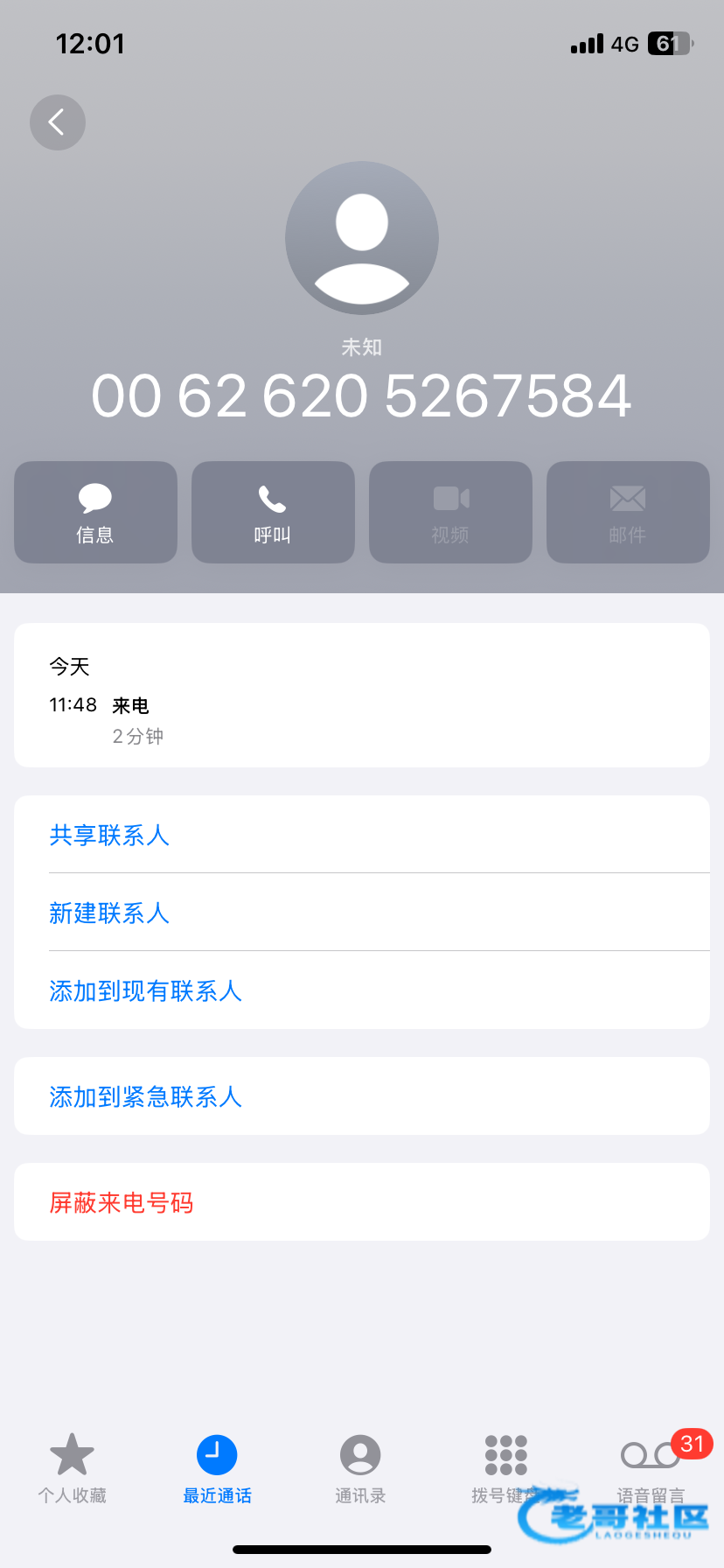Call the number with 呼叫 button
This screenshot has width=724, height=1568.
click(x=273, y=512)
